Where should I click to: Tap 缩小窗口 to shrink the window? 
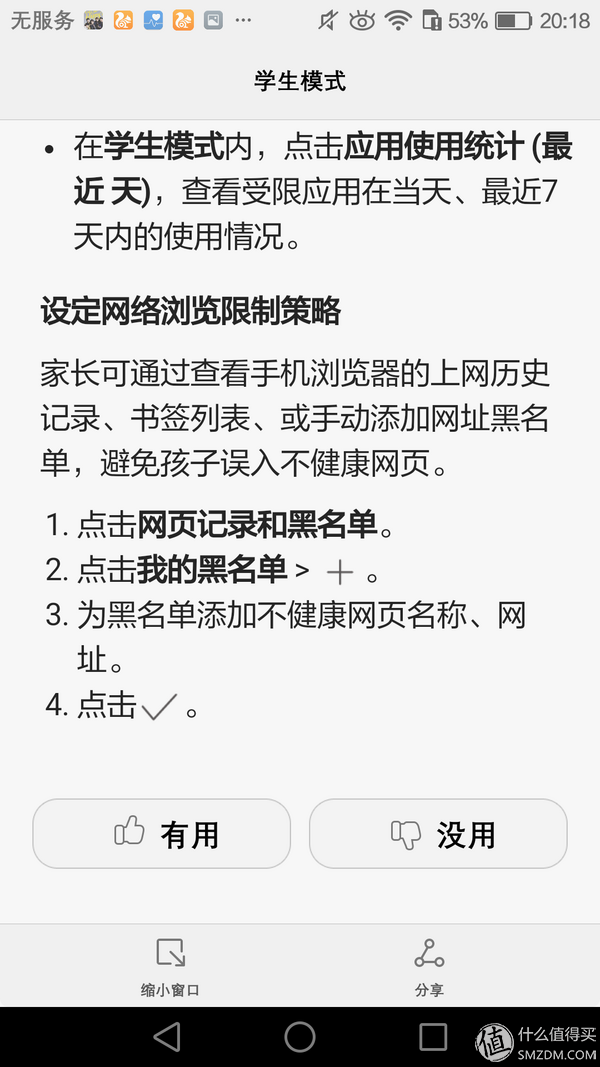tap(170, 966)
